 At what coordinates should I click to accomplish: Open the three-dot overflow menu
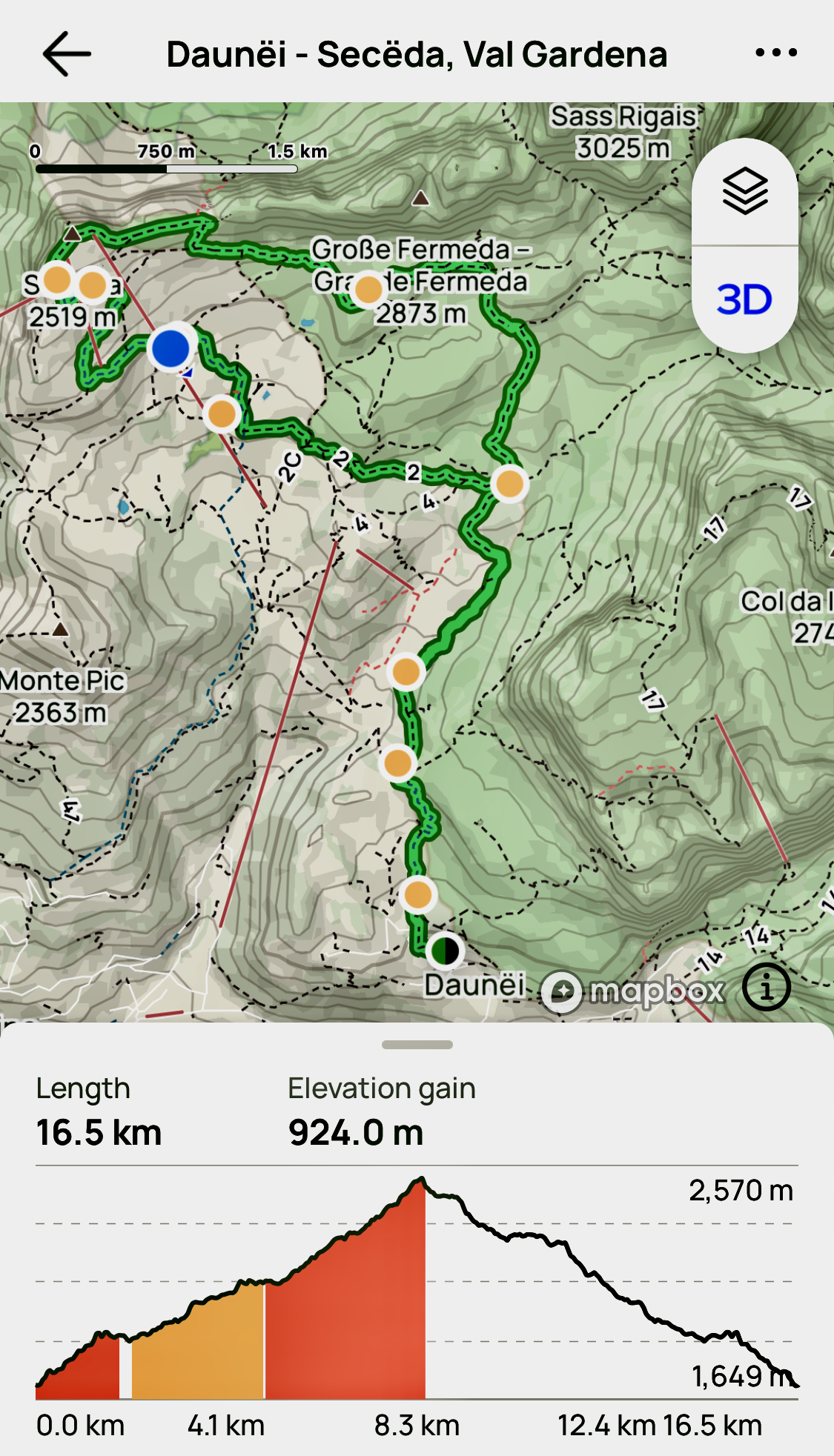776,53
